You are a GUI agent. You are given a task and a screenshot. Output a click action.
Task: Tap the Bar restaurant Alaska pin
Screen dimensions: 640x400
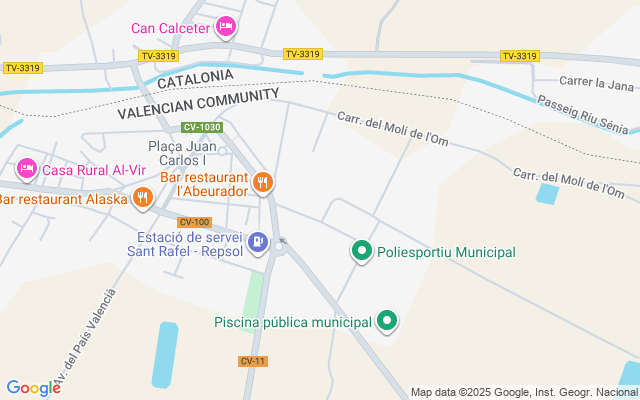coord(142,198)
